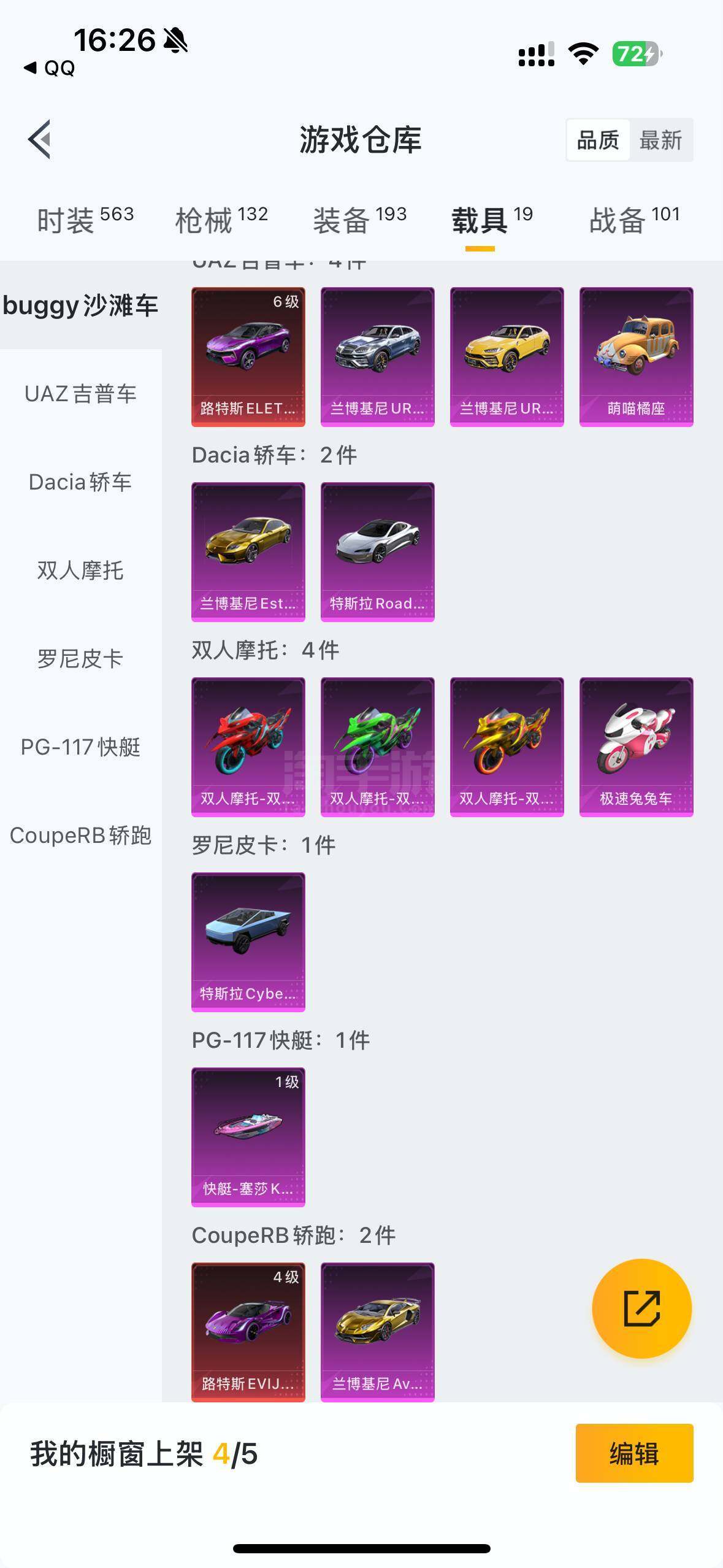Switch to the 战备 tab
Screen dimensions: 723x1568
point(634,220)
